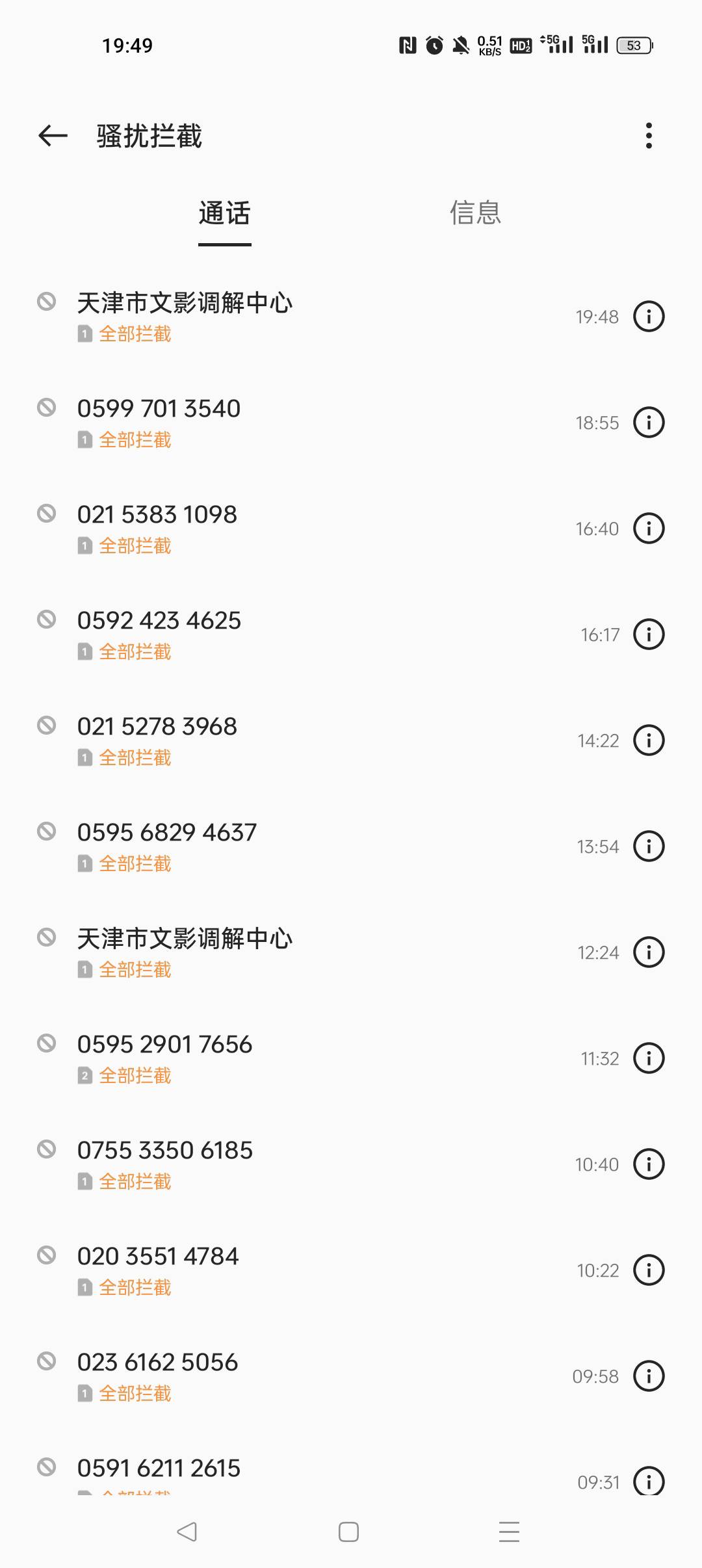Open 天津市文影调解中心 call at 12:24

(x=351, y=952)
